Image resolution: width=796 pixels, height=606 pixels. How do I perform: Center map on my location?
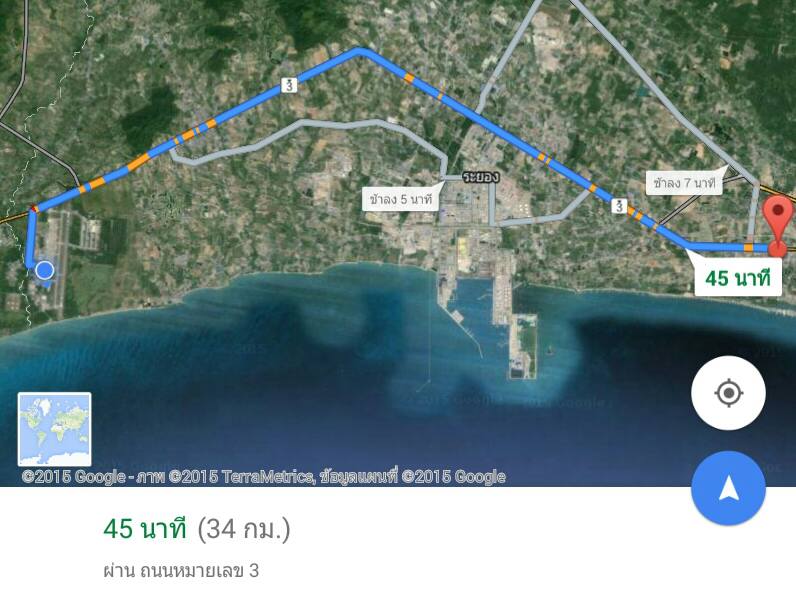coord(728,393)
